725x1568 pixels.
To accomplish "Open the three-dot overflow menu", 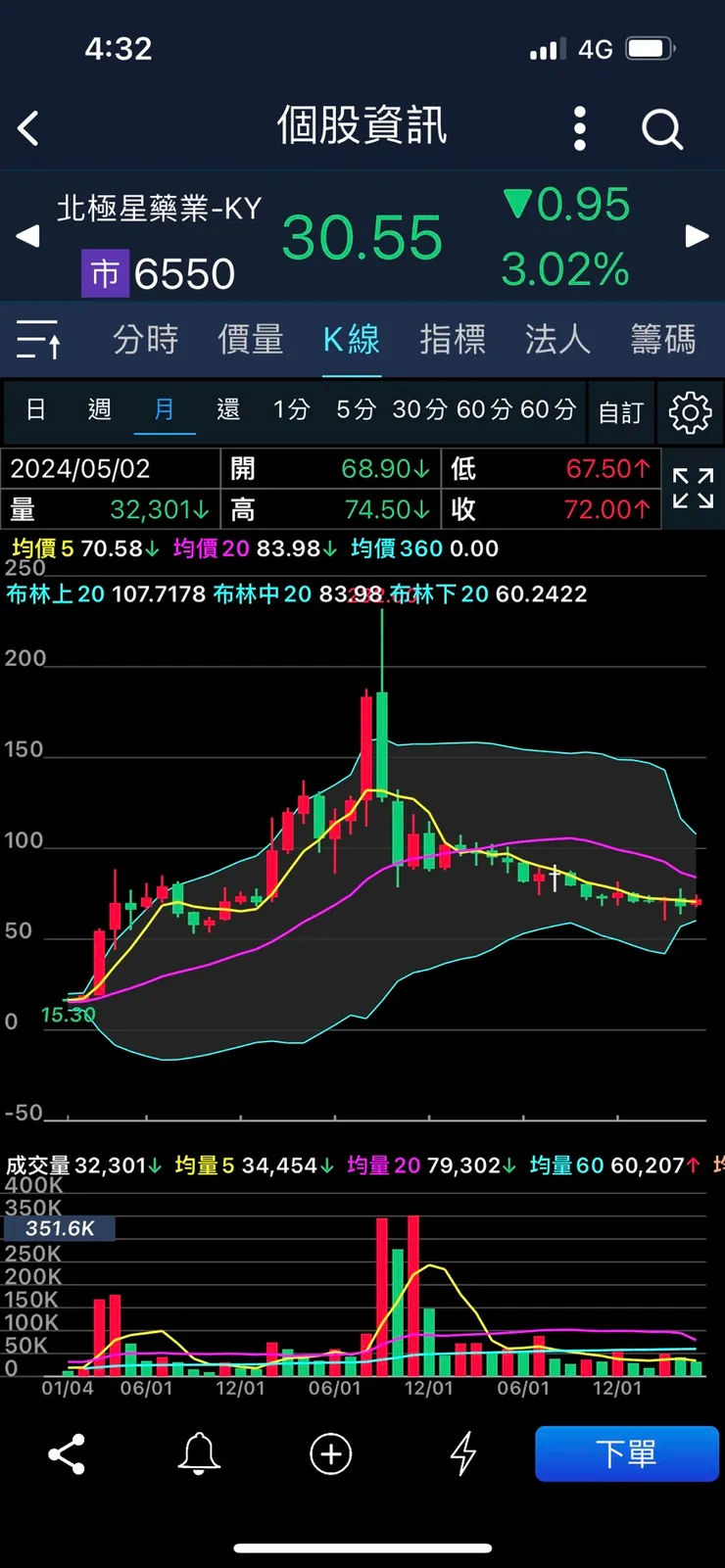I will click(x=579, y=127).
